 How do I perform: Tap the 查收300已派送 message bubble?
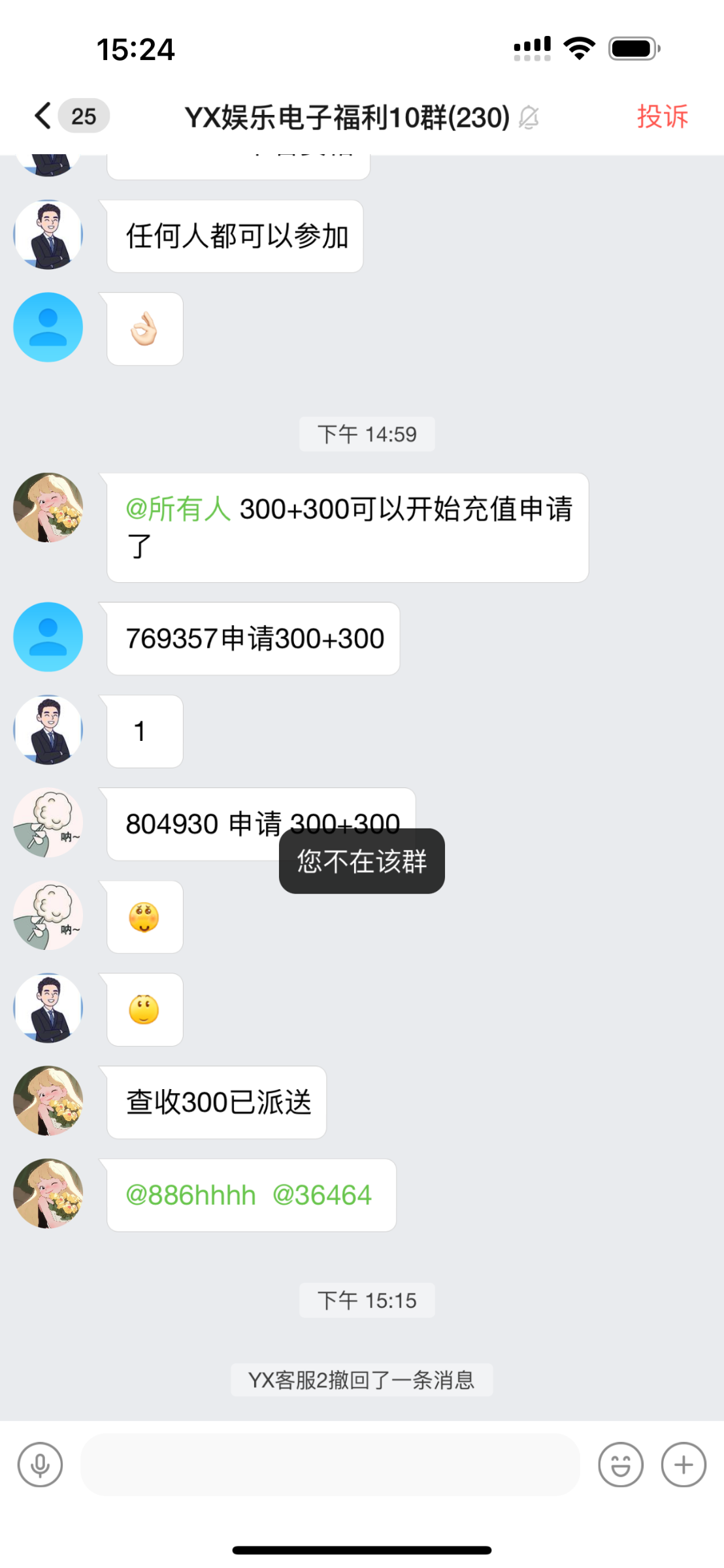point(216,1101)
